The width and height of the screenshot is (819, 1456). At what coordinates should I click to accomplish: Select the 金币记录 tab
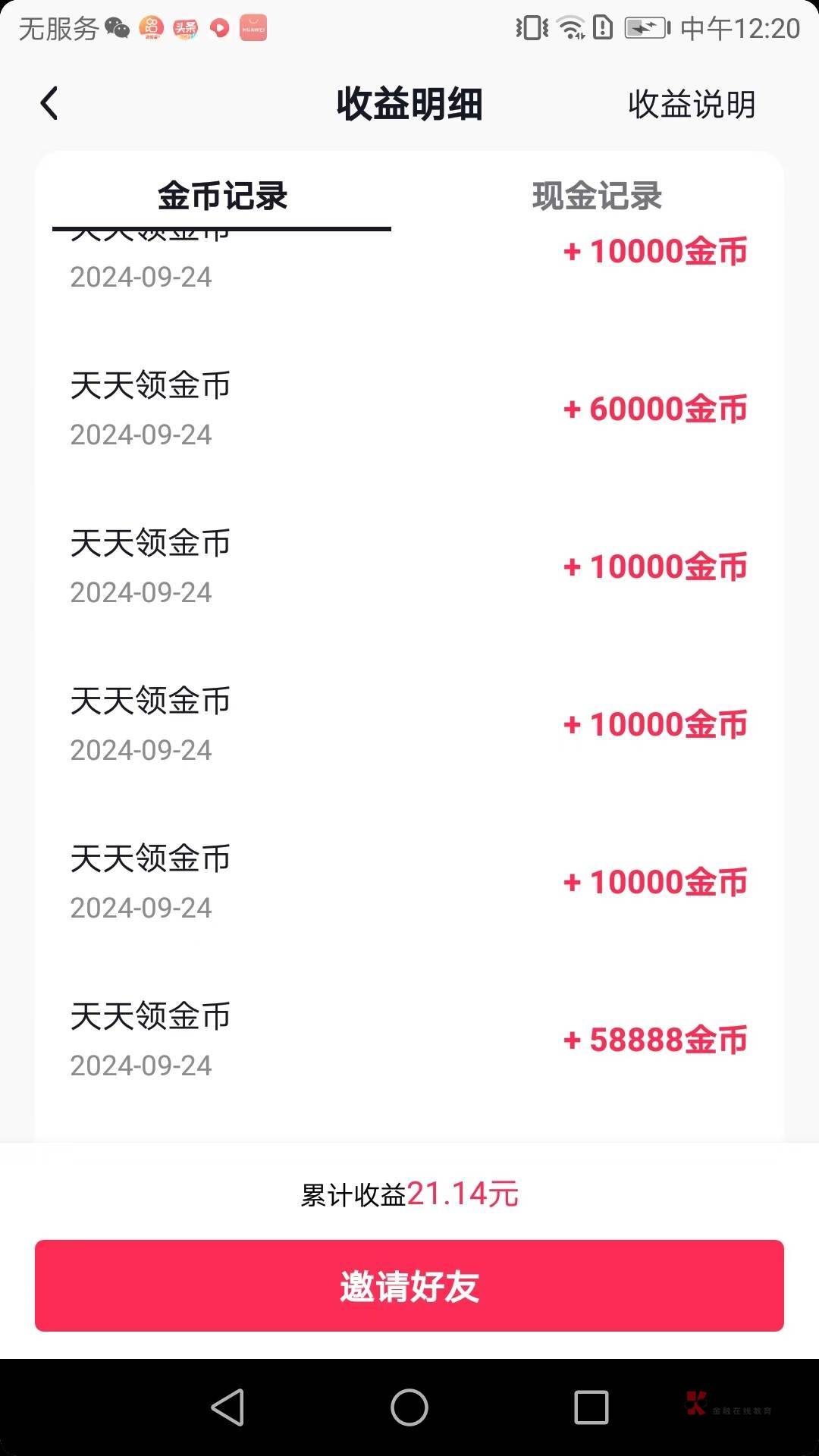tap(222, 196)
